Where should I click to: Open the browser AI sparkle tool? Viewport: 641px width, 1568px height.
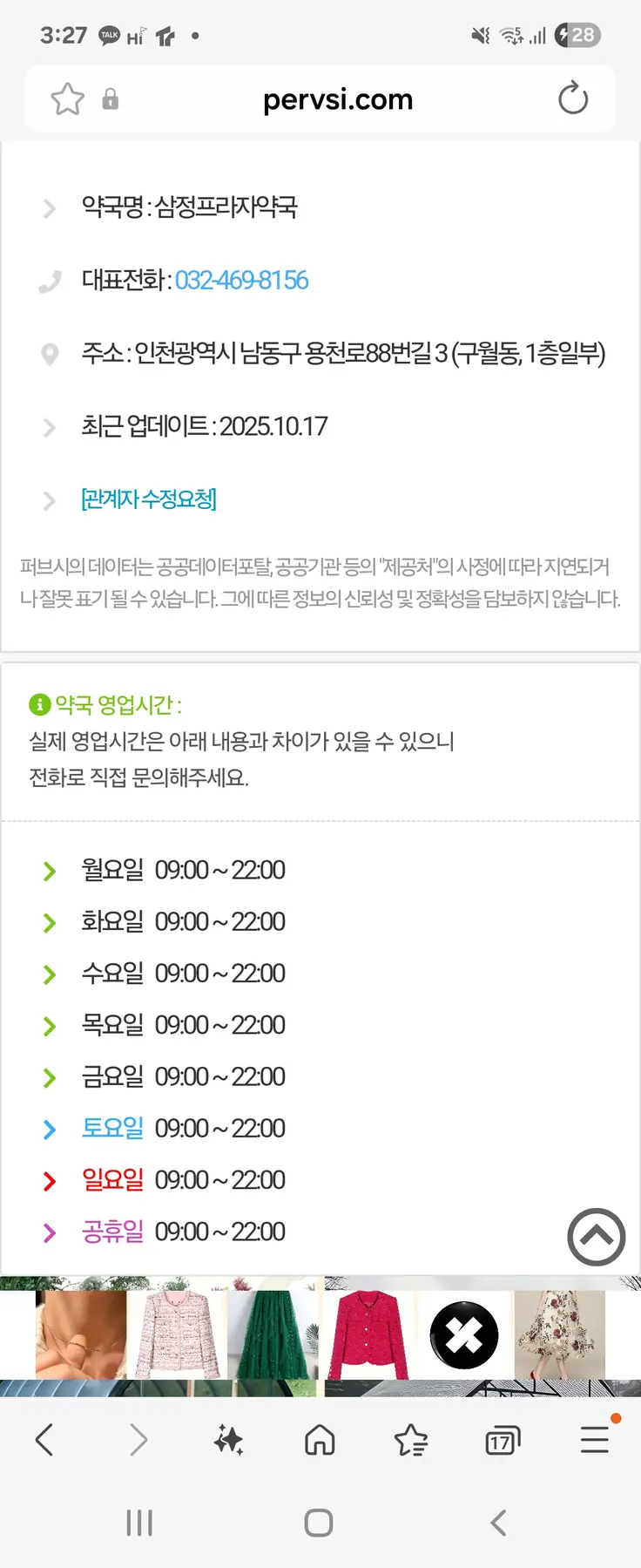click(x=228, y=1440)
